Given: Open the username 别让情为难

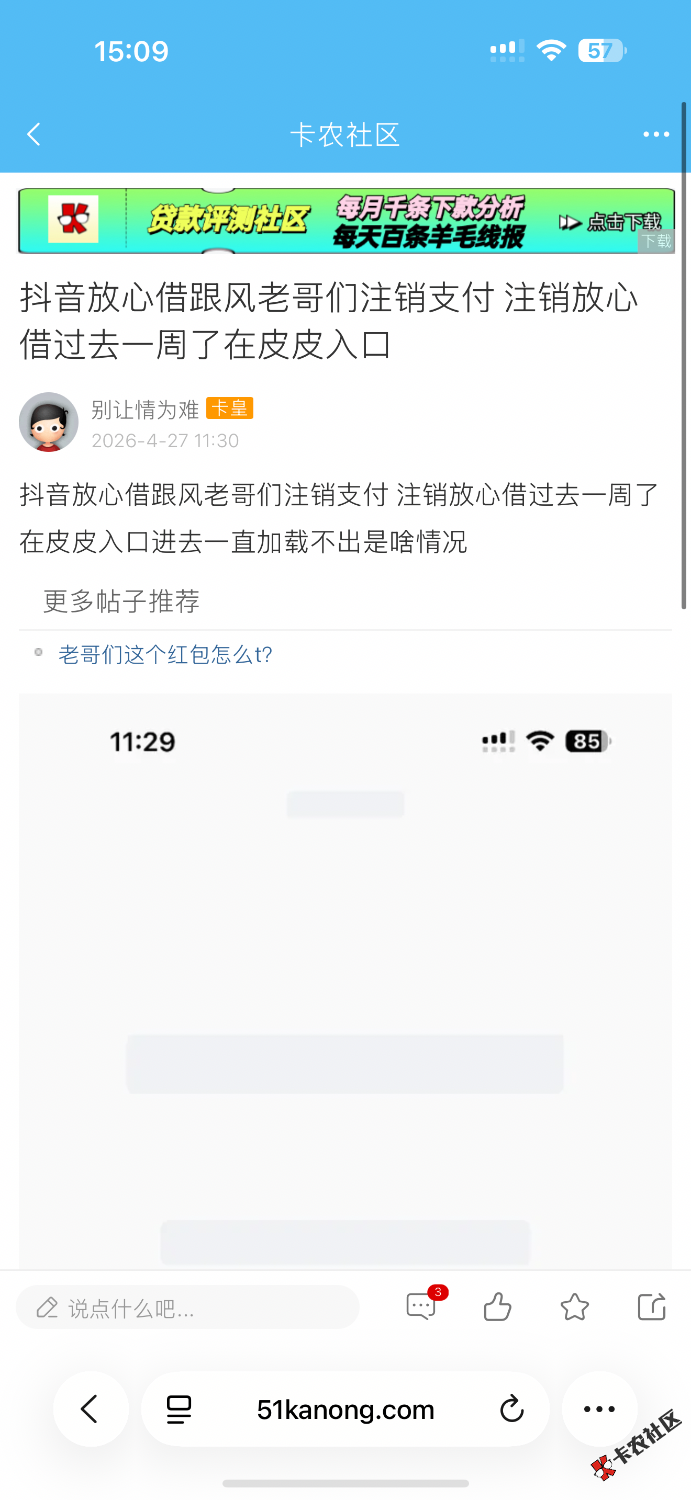Looking at the screenshot, I should point(145,409).
